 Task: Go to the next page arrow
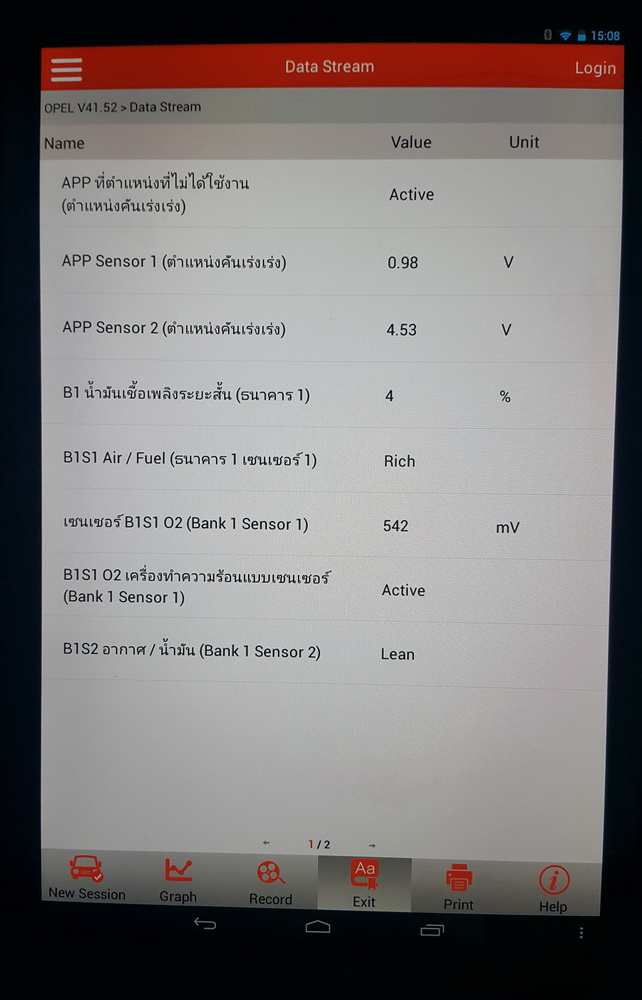(x=372, y=845)
